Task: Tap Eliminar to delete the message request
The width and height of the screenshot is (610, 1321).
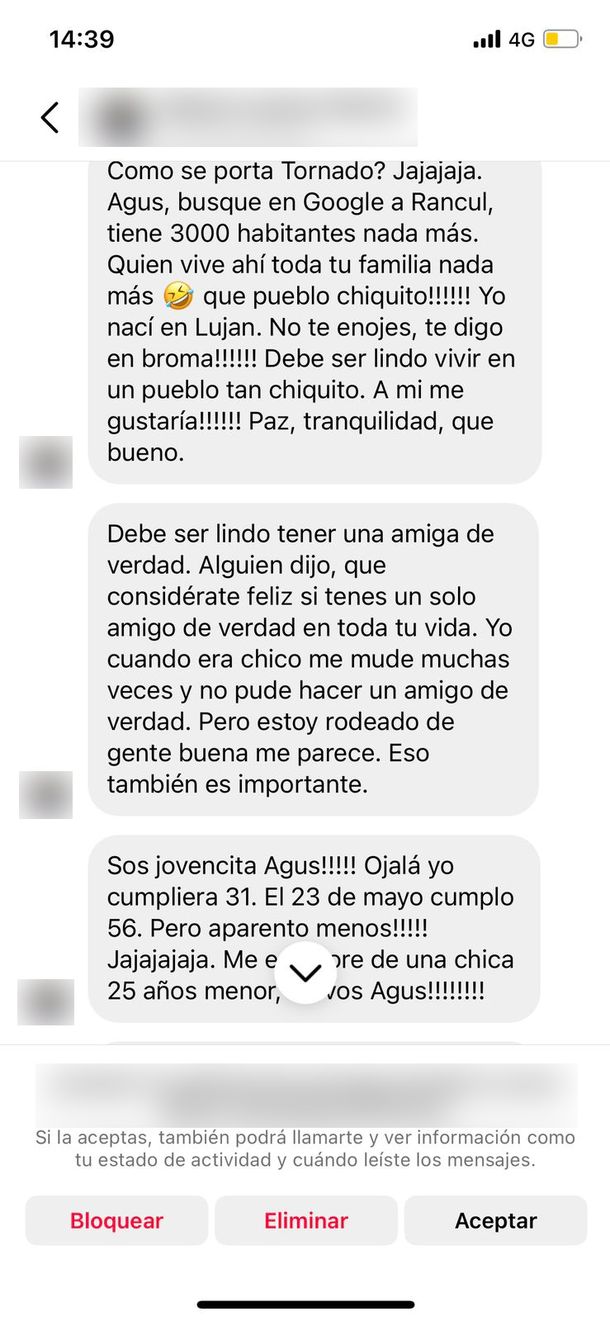Action: [x=306, y=1220]
